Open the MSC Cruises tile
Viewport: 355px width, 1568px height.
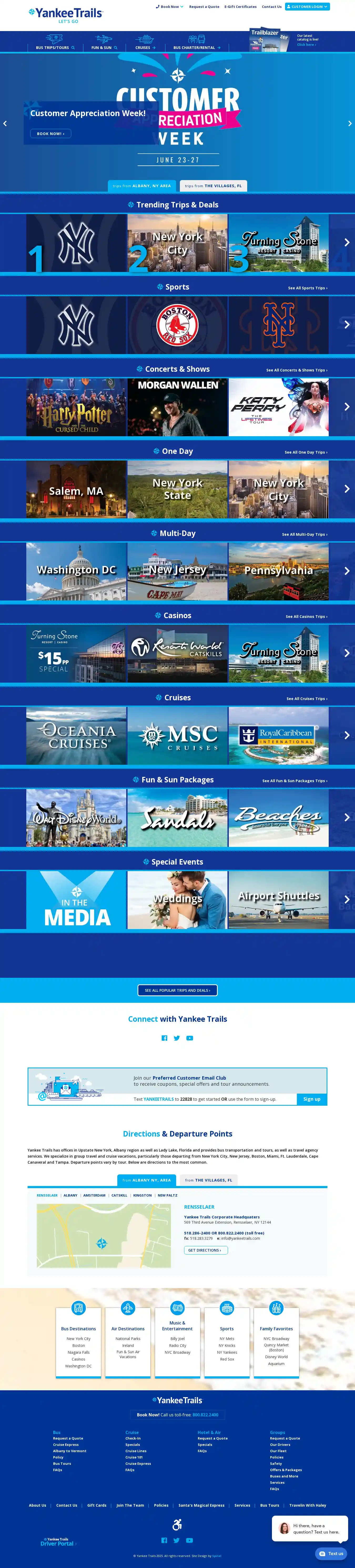177,735
